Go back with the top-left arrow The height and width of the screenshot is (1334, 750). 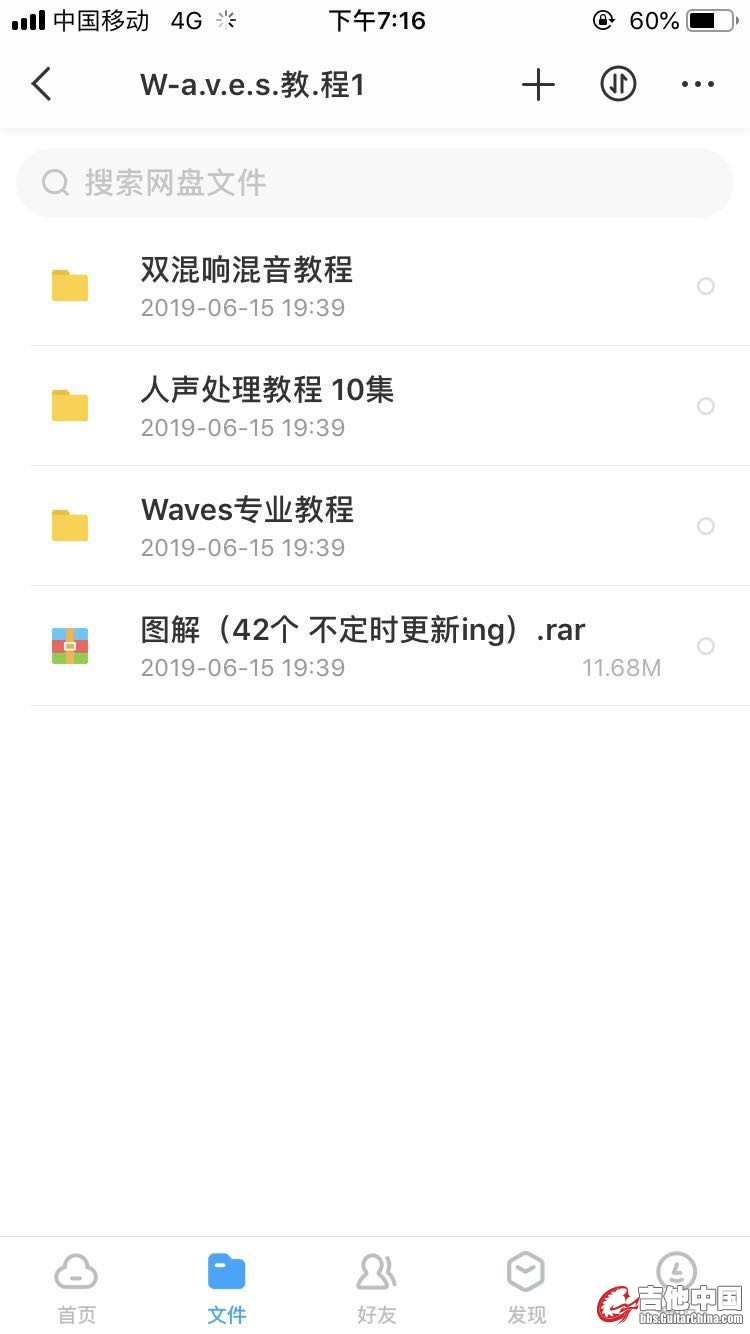pyautogui.click(x=41, y=85)
